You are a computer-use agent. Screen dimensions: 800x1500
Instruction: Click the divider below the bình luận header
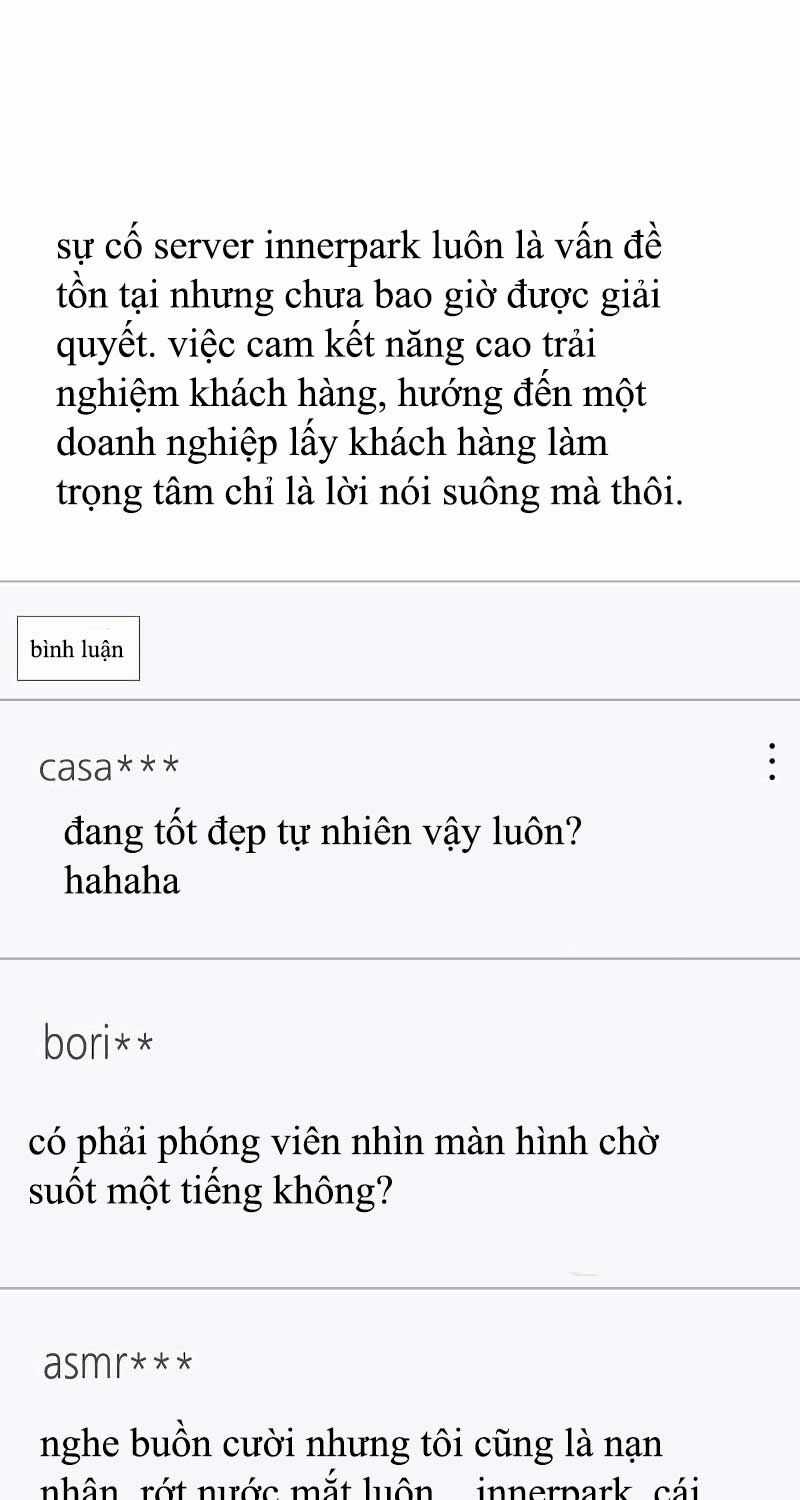(x=400, y=703)
